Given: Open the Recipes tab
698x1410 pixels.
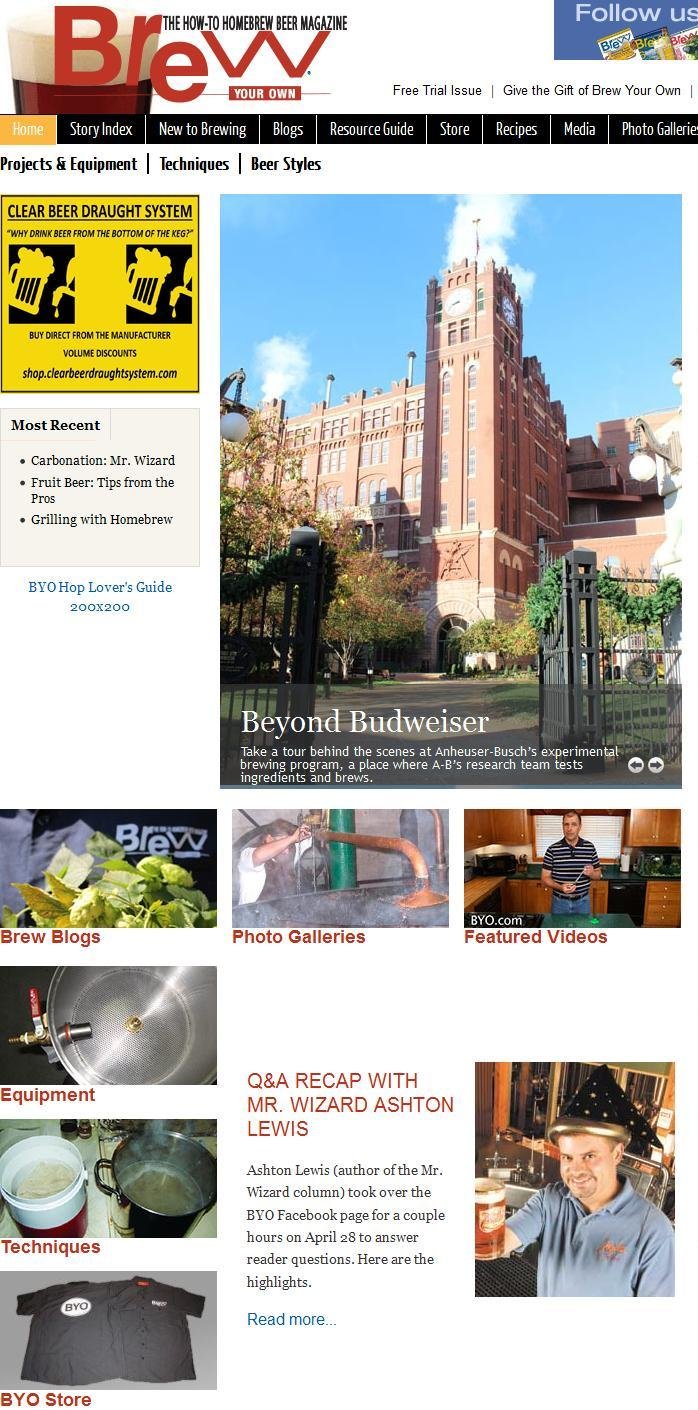Looking at the screenshot, I should click(x=516, y=129).
